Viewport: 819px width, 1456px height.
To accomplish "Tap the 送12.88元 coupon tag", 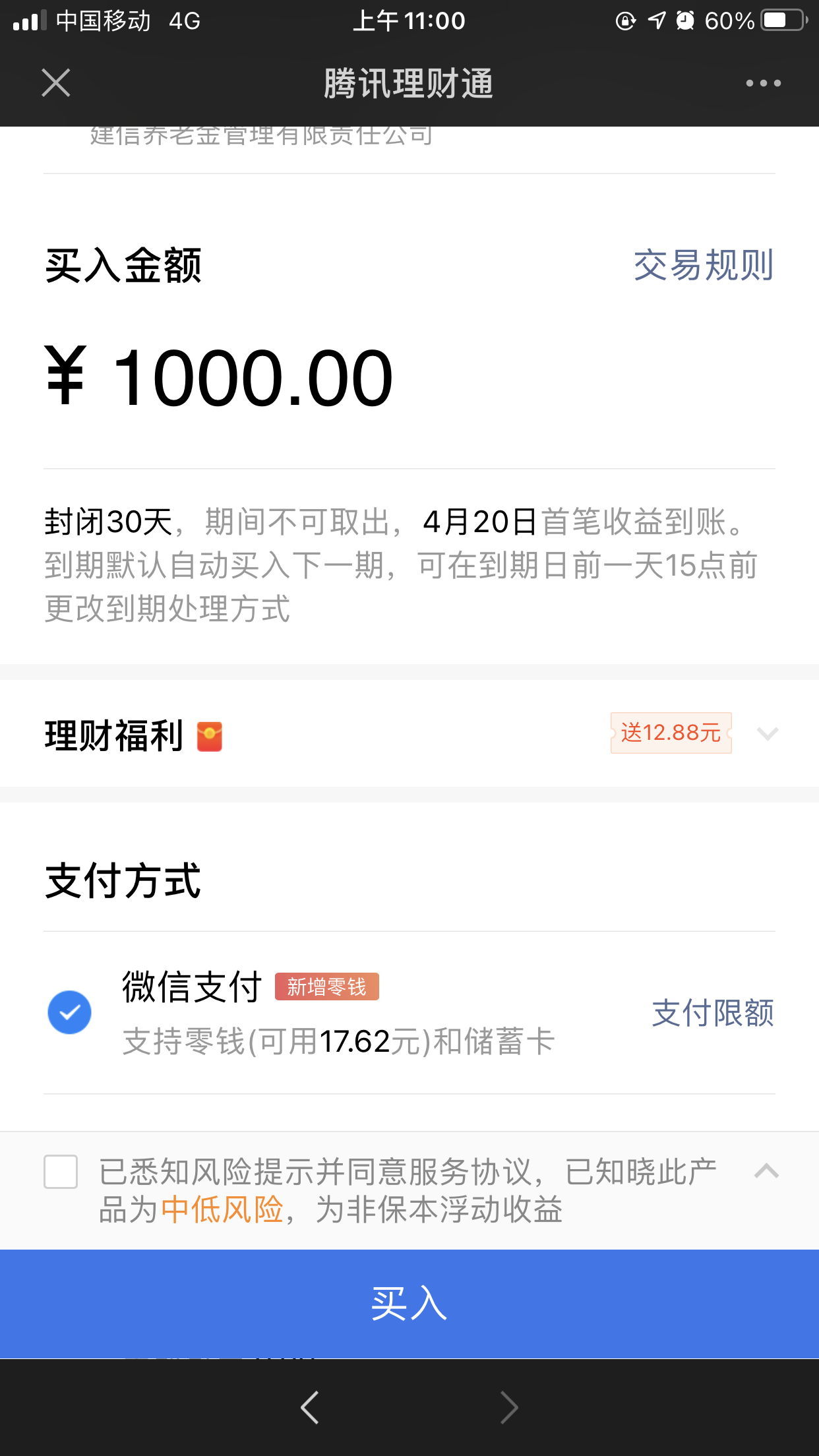I will (670, 733).
